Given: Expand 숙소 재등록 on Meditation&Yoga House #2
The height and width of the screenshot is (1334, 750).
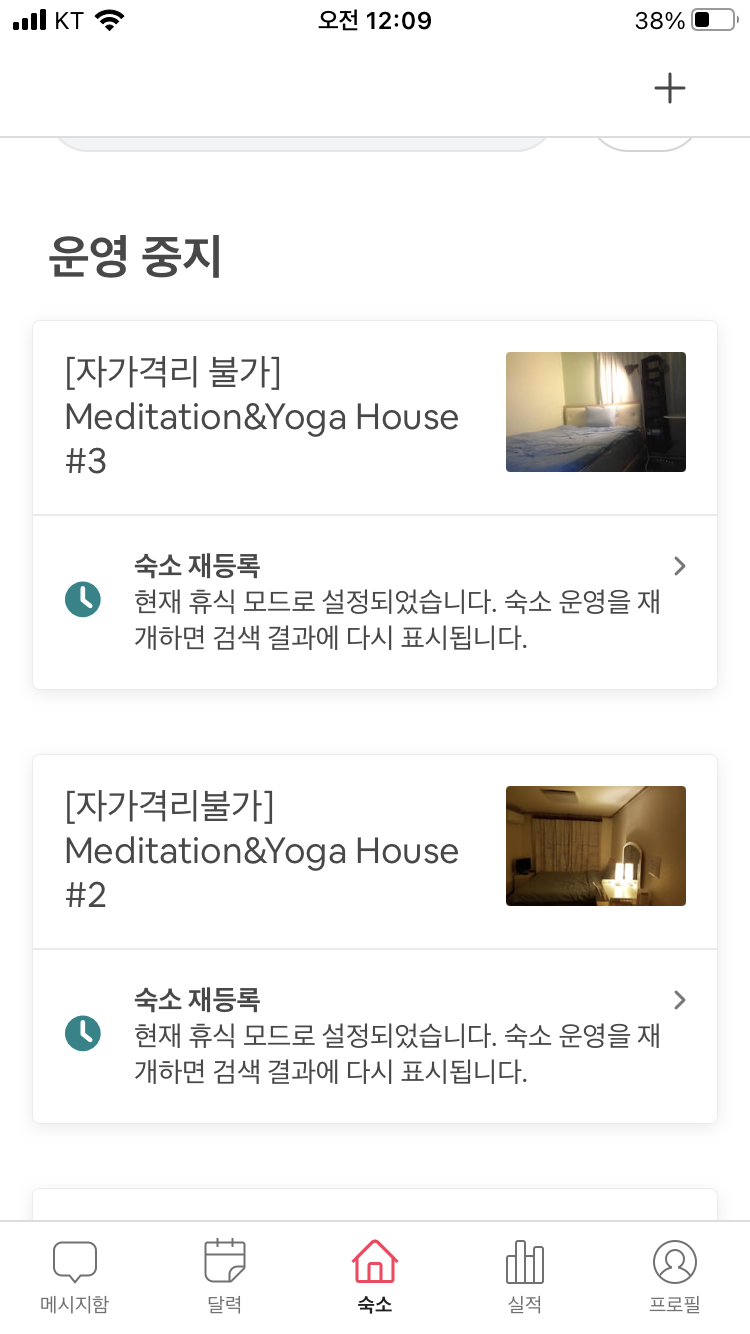Looking at the screenshot, I should [x=197, y=1000].
